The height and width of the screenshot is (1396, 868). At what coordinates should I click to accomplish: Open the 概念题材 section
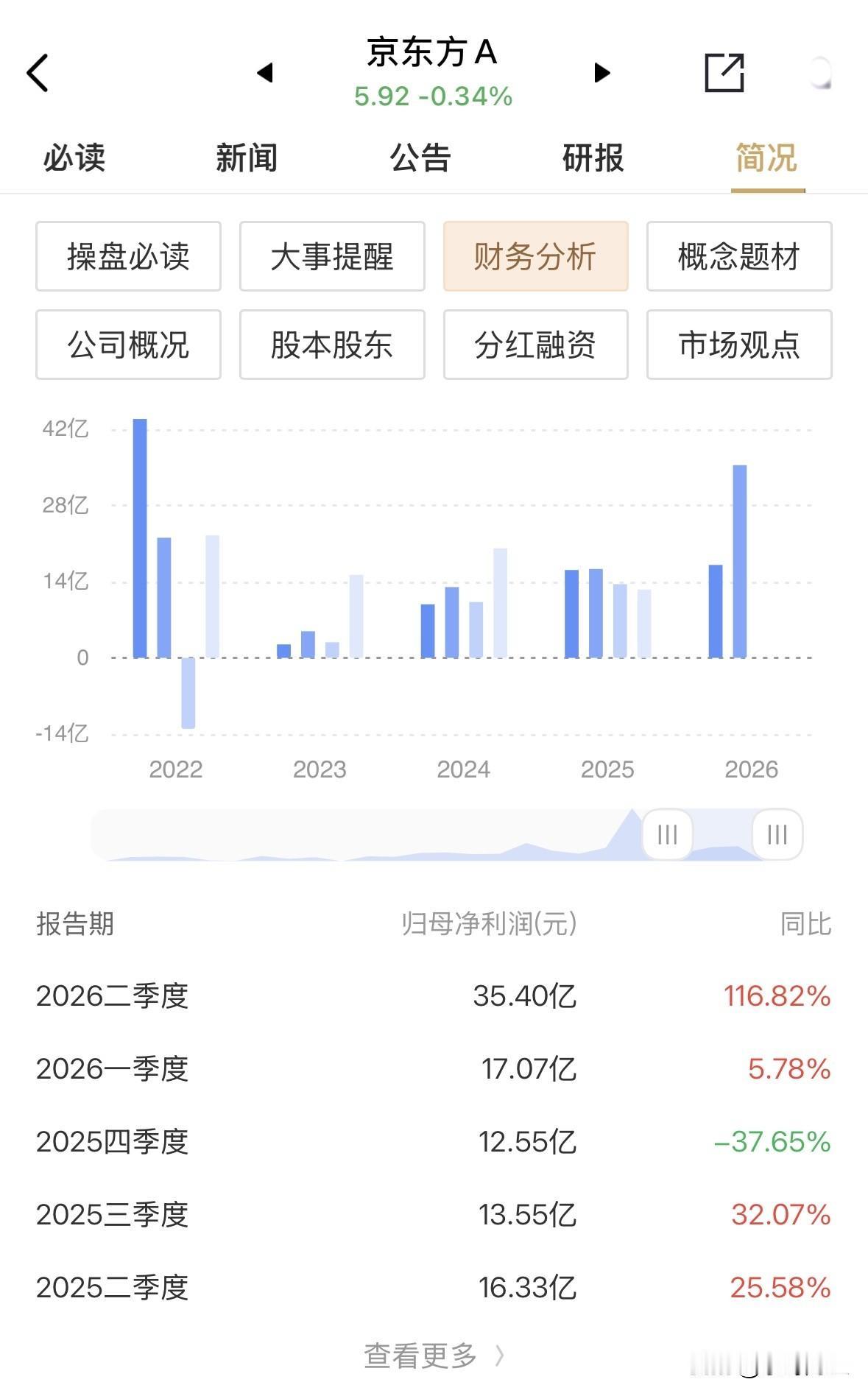[739, 256]
